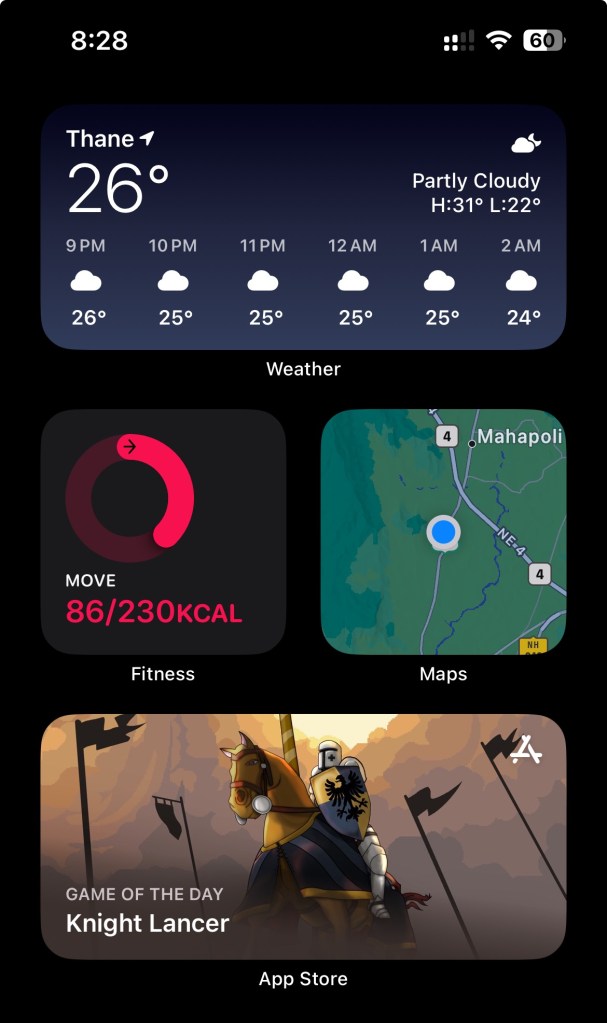Open the Maps widget near Mahapoli
This screenshot has width=607, height=1023.
[443, 531]
